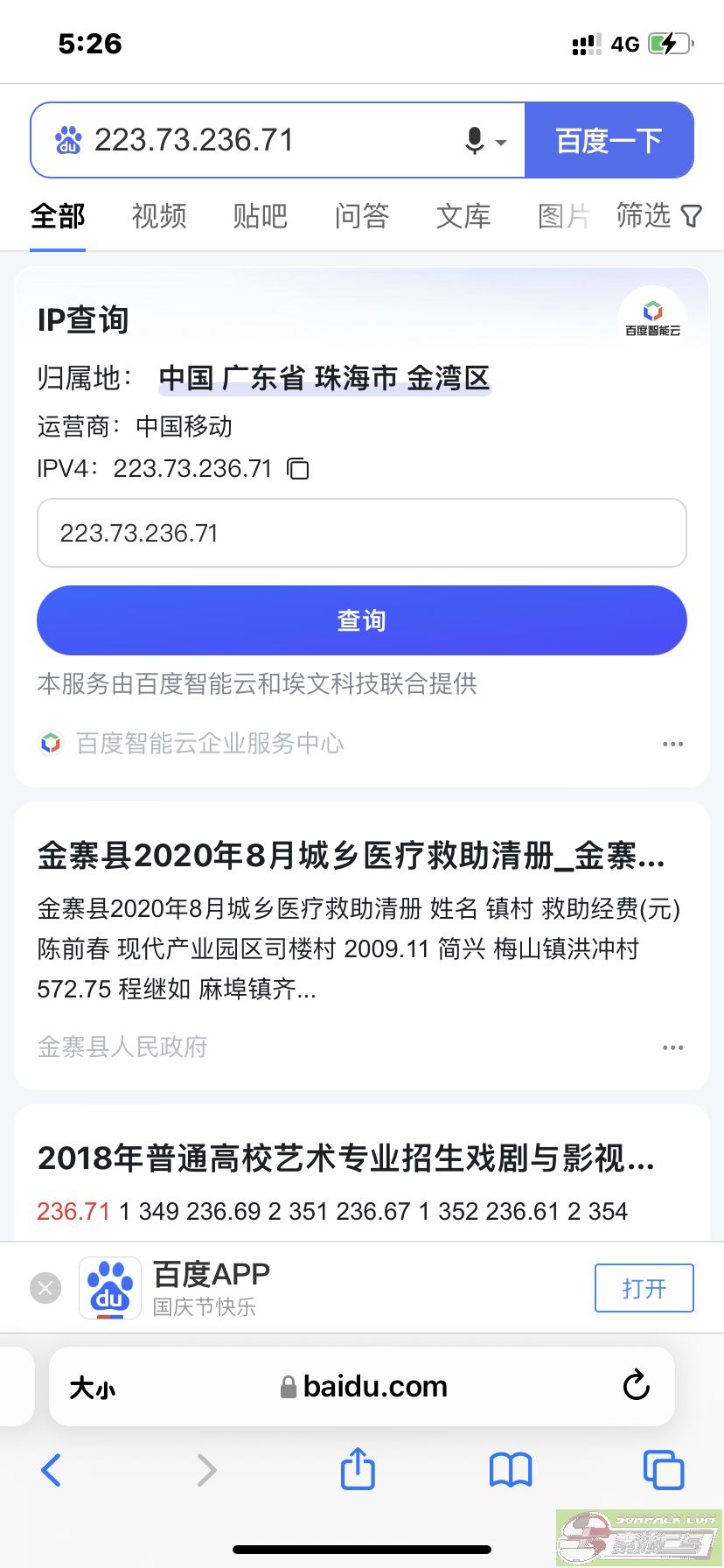Share this page from the browser toolbar
The image size is (724, 1568).
pos(358,1469)
